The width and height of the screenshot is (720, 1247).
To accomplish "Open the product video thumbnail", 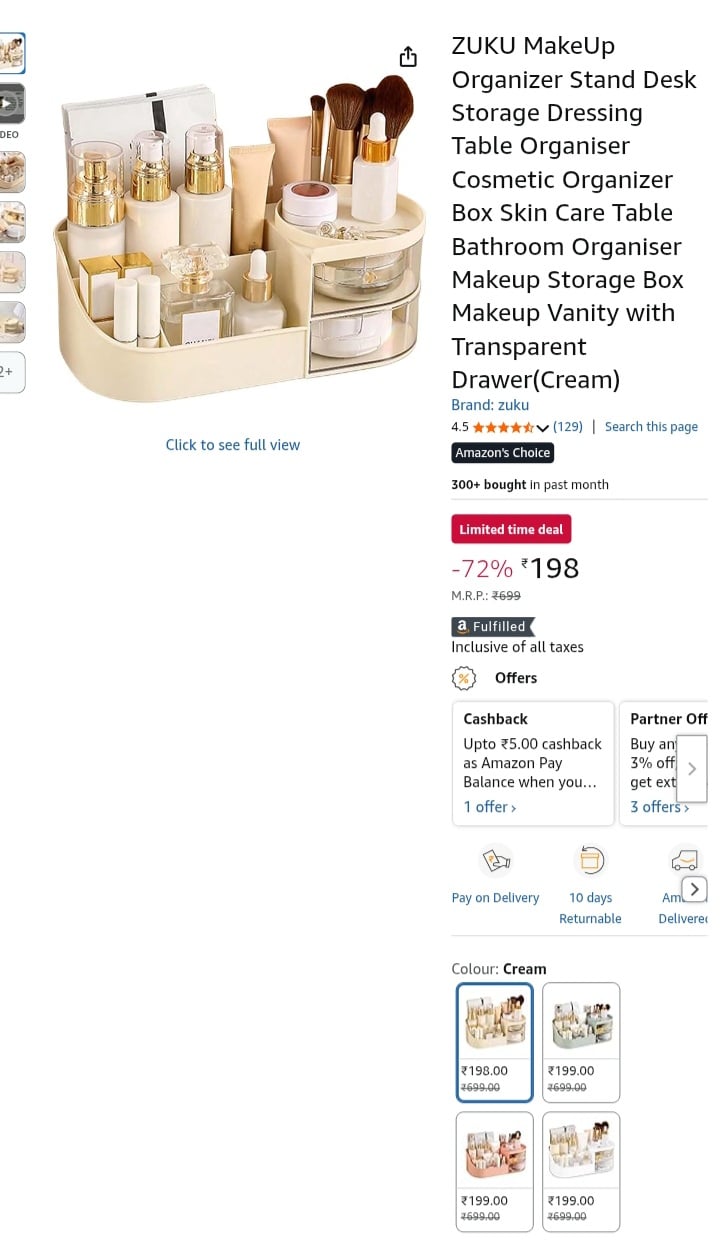I will [10, 103].
